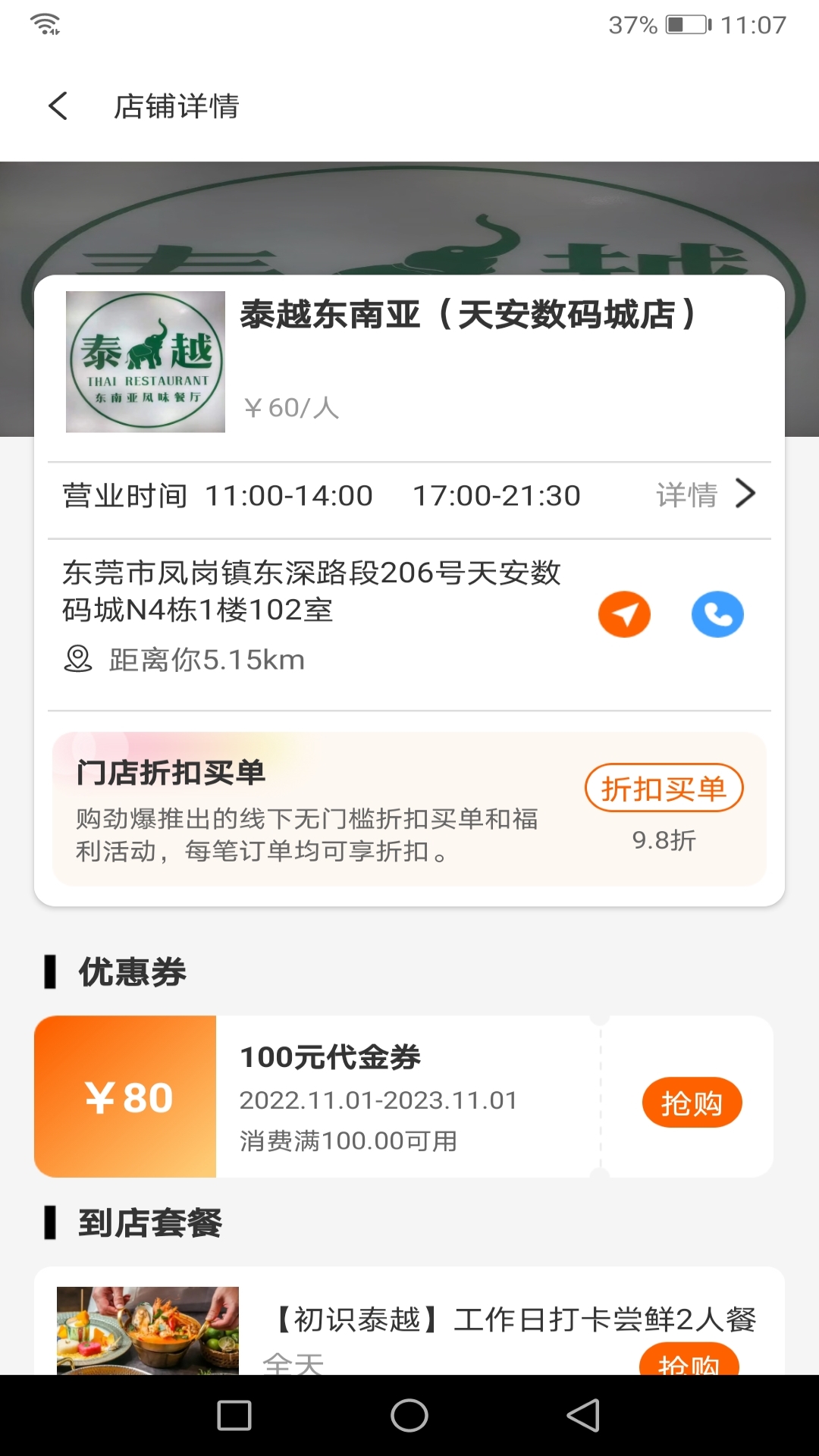Open 详情 to see full business hours

click(687, 494)
